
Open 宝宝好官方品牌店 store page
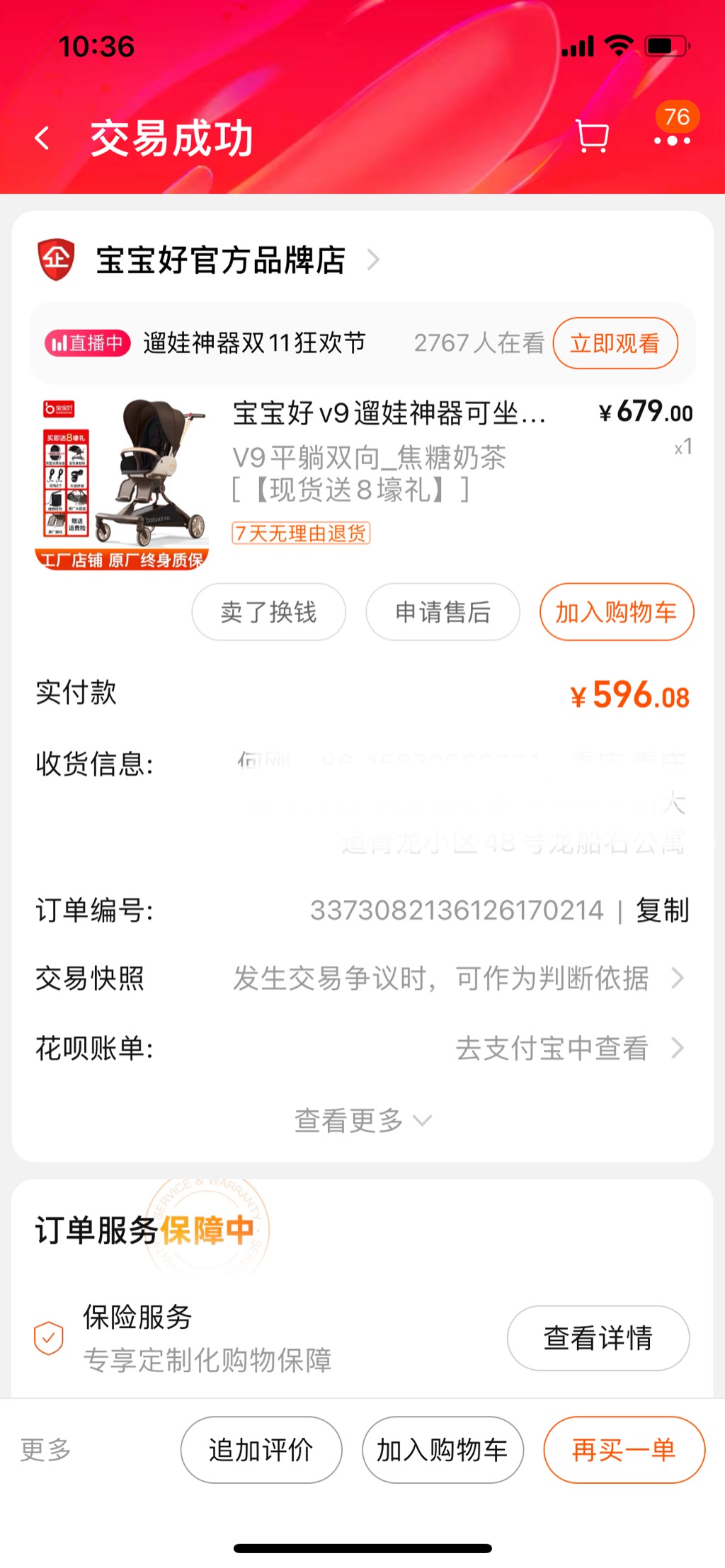pyautogui.click(x=219, y=260)
